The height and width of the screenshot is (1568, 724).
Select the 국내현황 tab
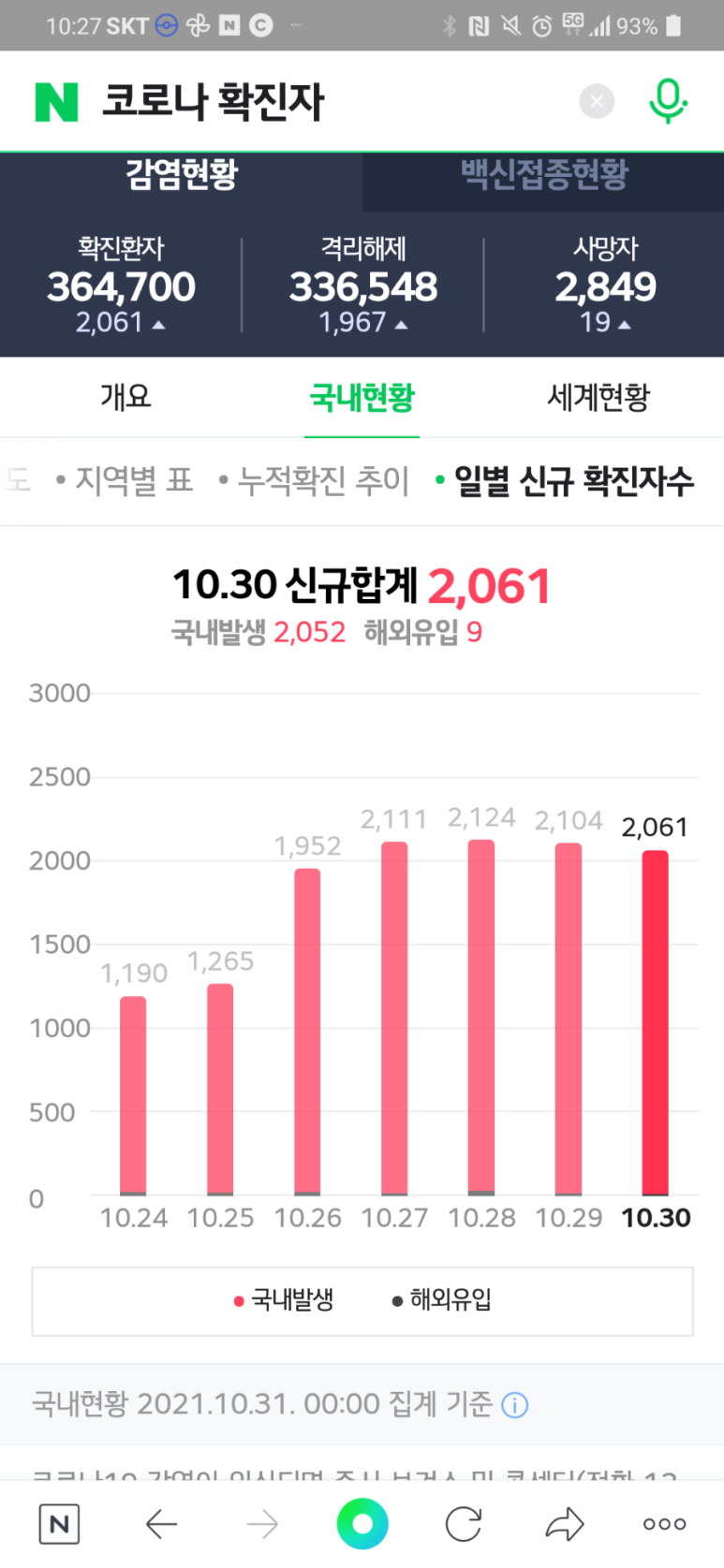362,398
